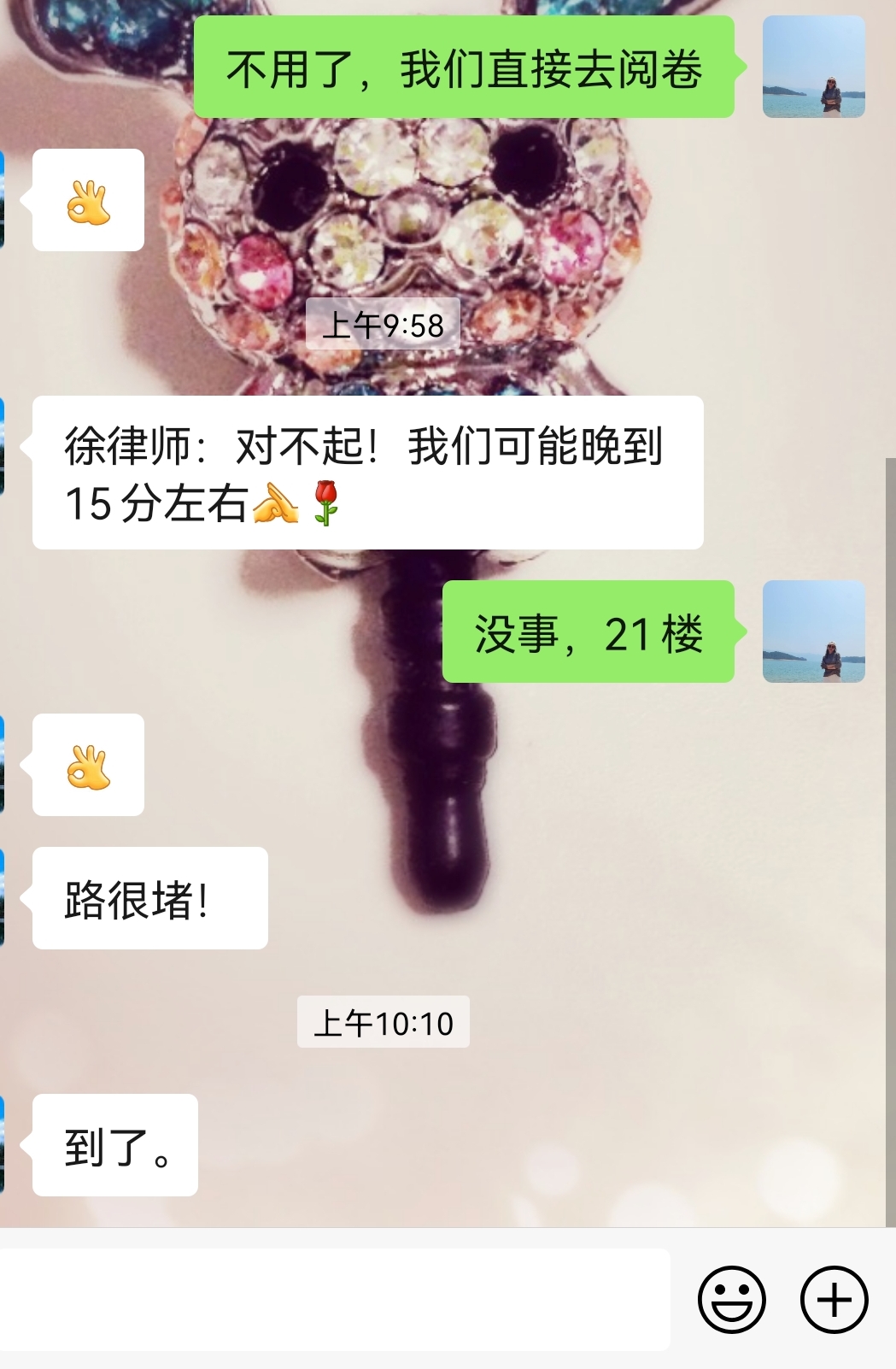Open the plus attachments menu
896x1369 pixels.
pos(834,1299)
